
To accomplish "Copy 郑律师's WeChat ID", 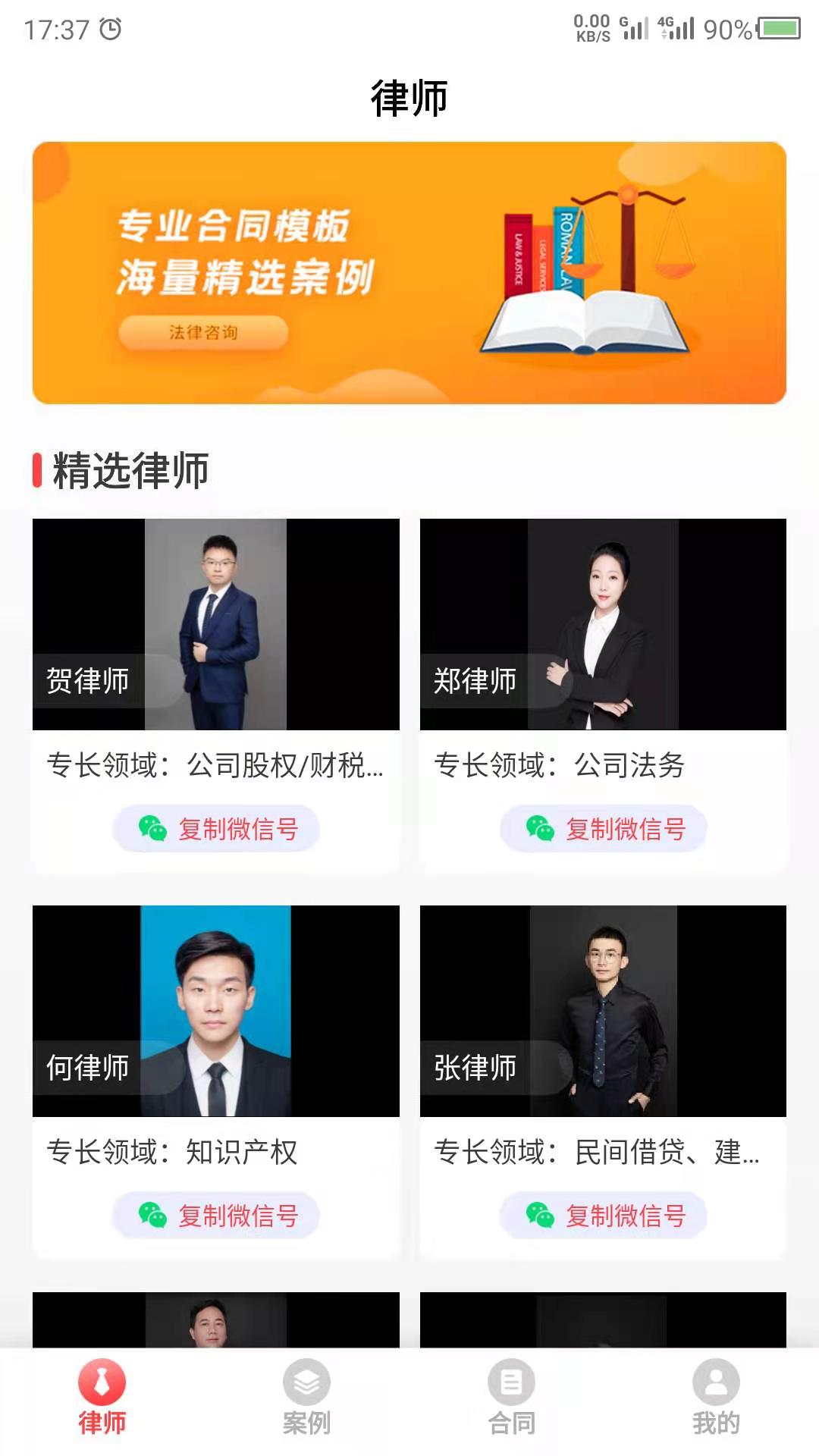I will tap(604, 829).
